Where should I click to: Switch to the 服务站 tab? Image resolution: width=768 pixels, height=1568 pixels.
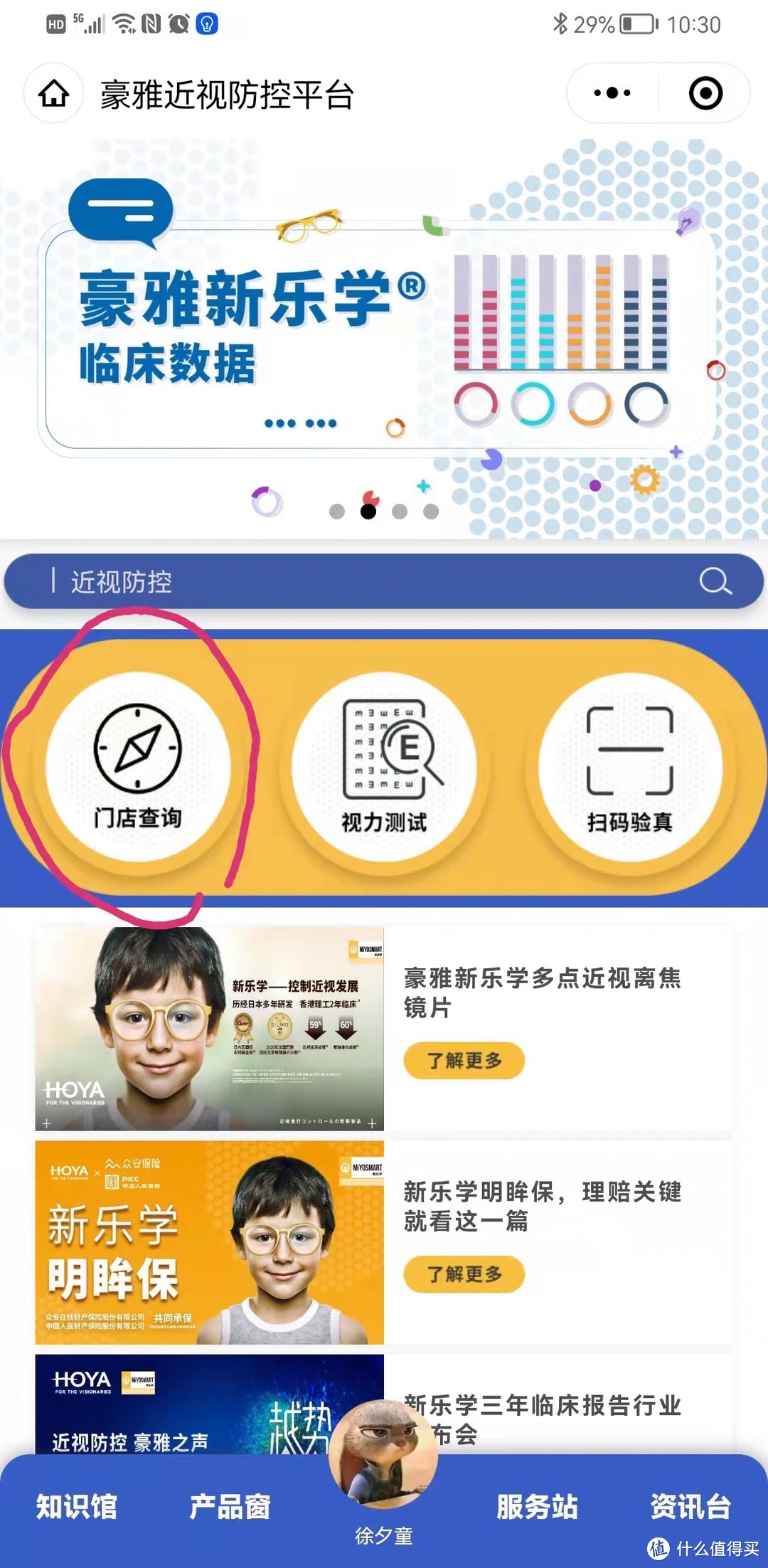tap(538, 1506)
